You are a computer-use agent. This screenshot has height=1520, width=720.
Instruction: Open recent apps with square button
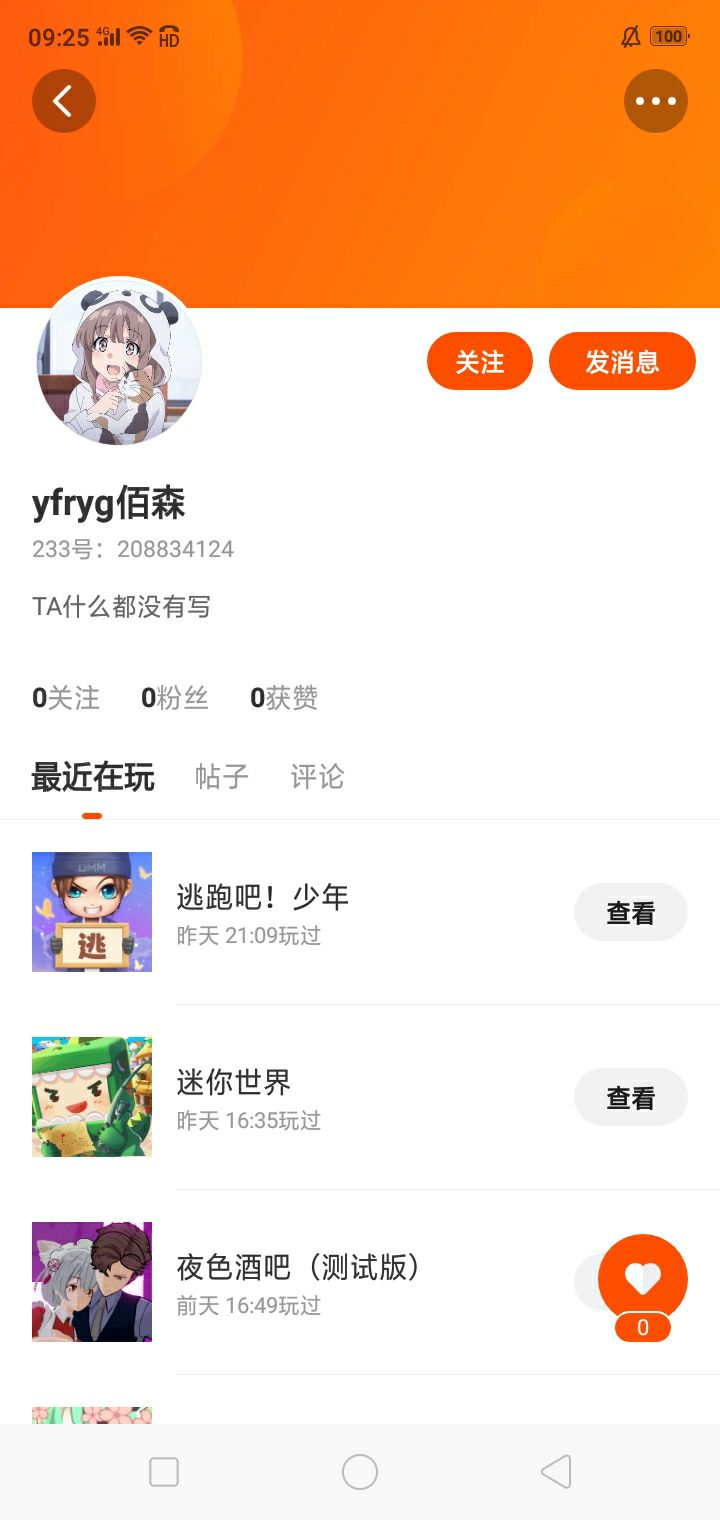click(x=164, y=1472)
